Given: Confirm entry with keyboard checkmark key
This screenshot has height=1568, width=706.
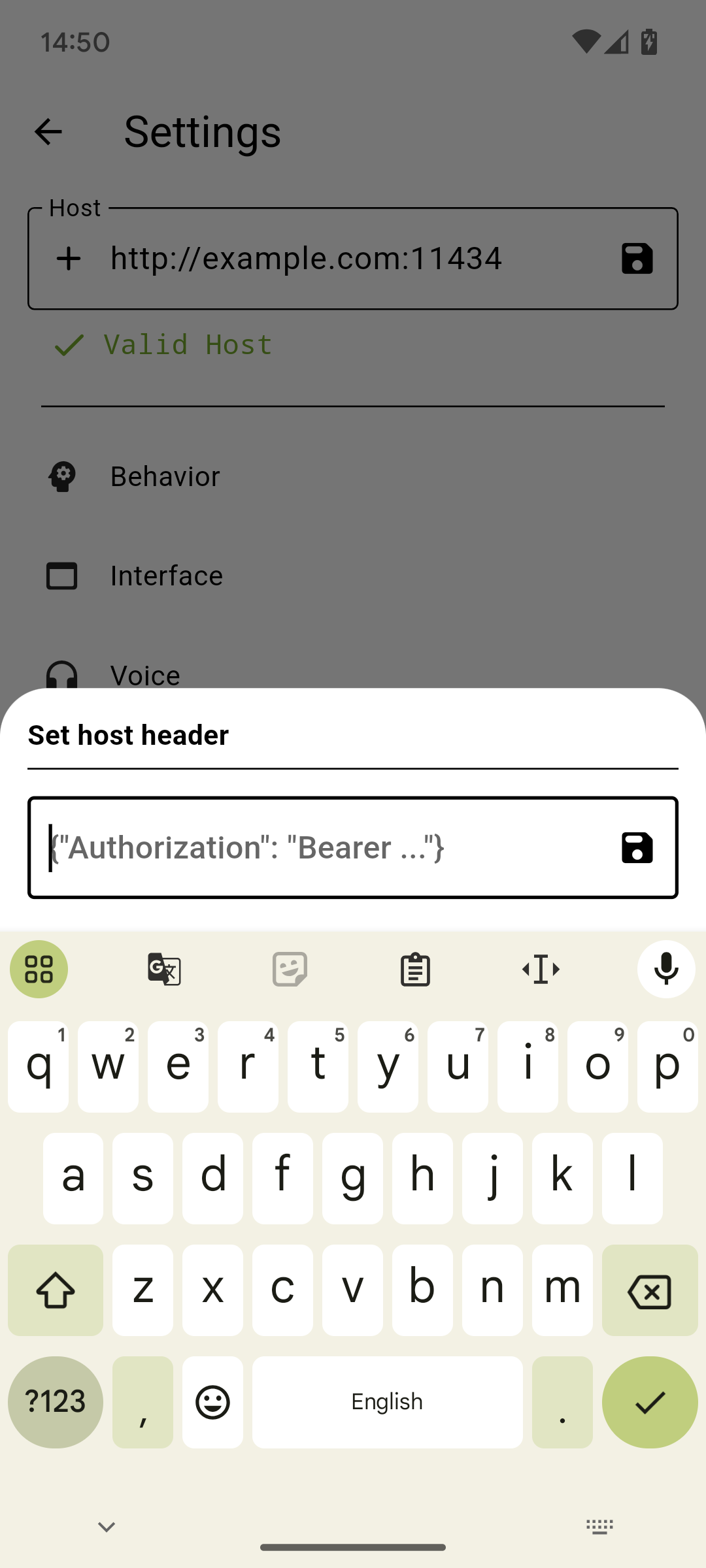Looking at the screenshot, I should 650,1402.
